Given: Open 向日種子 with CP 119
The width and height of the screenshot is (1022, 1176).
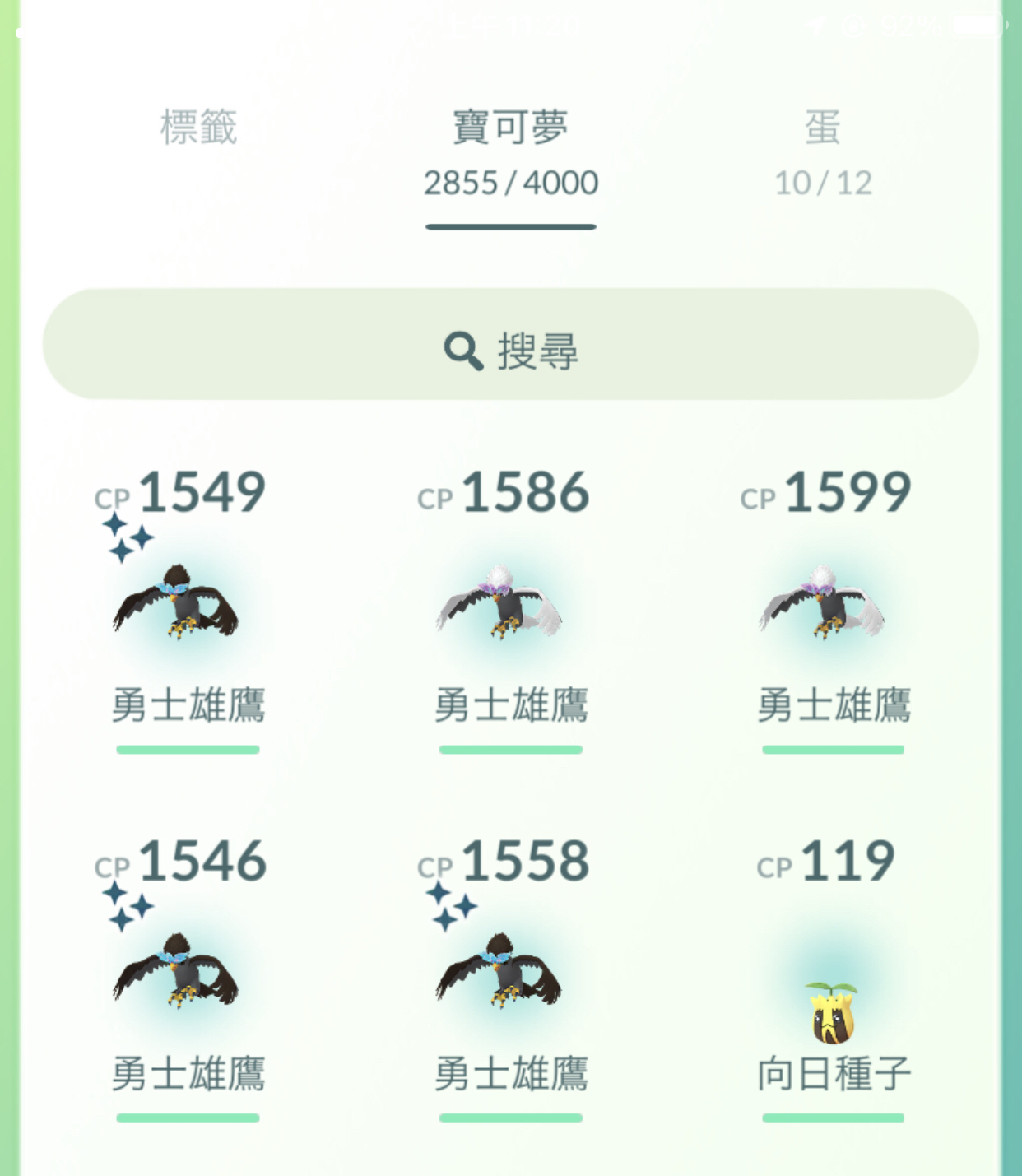Looking at the screenshot, I should pyautogui.click(x=832, y=1011).
